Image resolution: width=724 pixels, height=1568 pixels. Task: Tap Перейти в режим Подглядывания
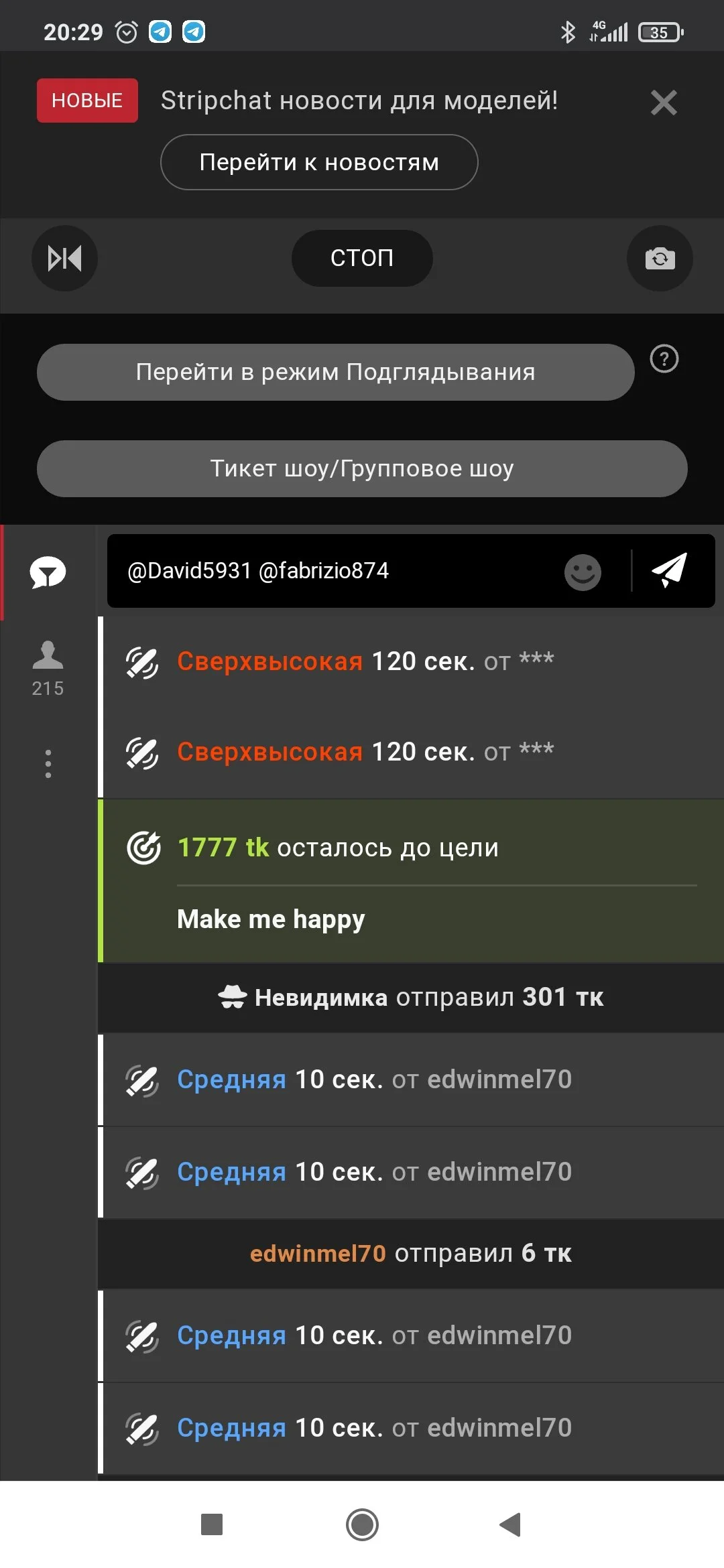[335, 372]
